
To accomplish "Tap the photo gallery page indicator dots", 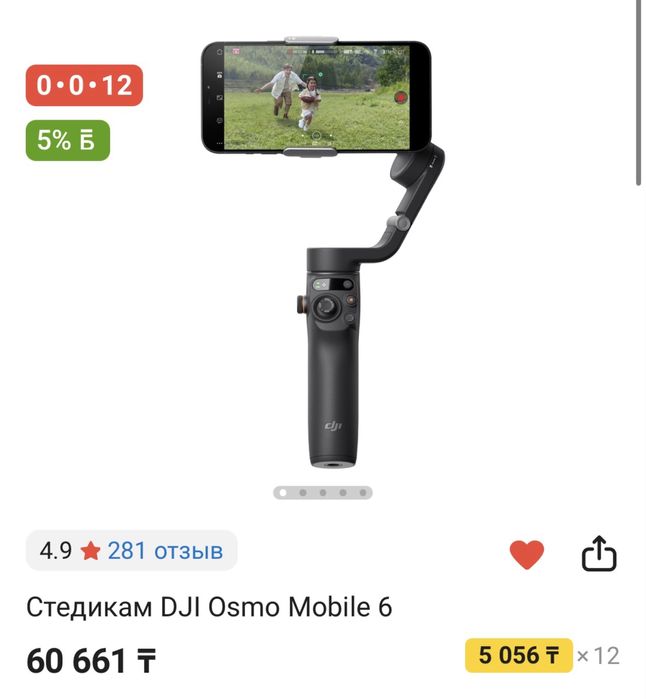I will [323, 492].
